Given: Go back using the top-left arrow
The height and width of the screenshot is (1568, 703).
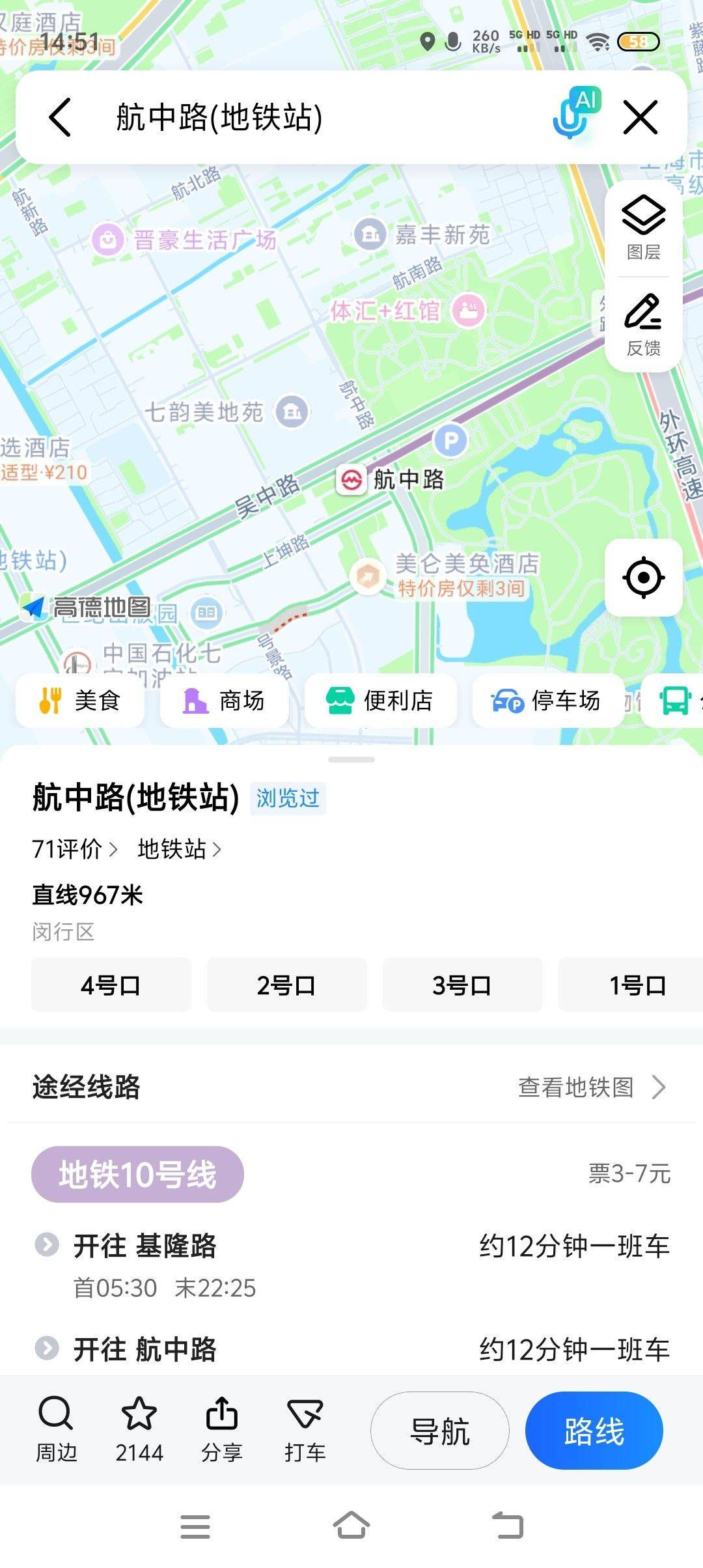Looking at the screenshot, I should 60,118.
